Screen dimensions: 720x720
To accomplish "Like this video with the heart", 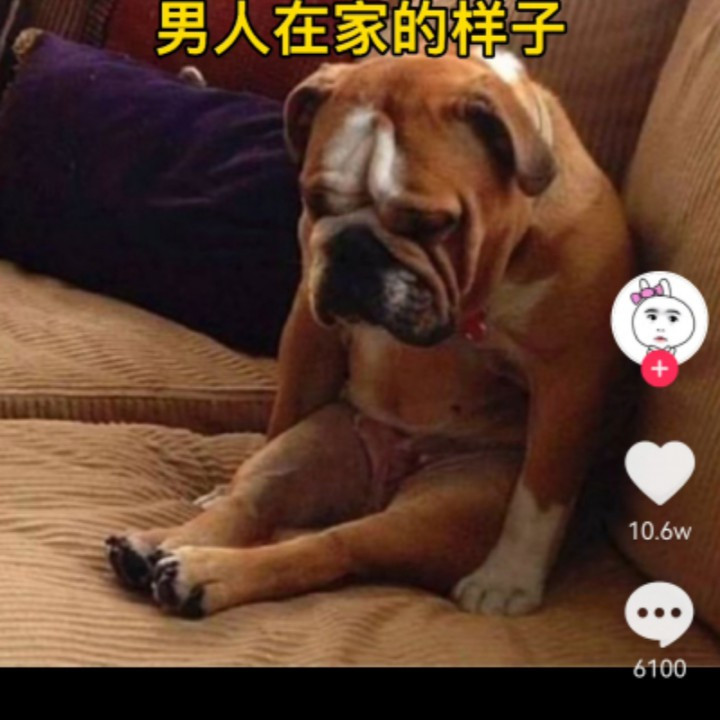I will [659, 472].
